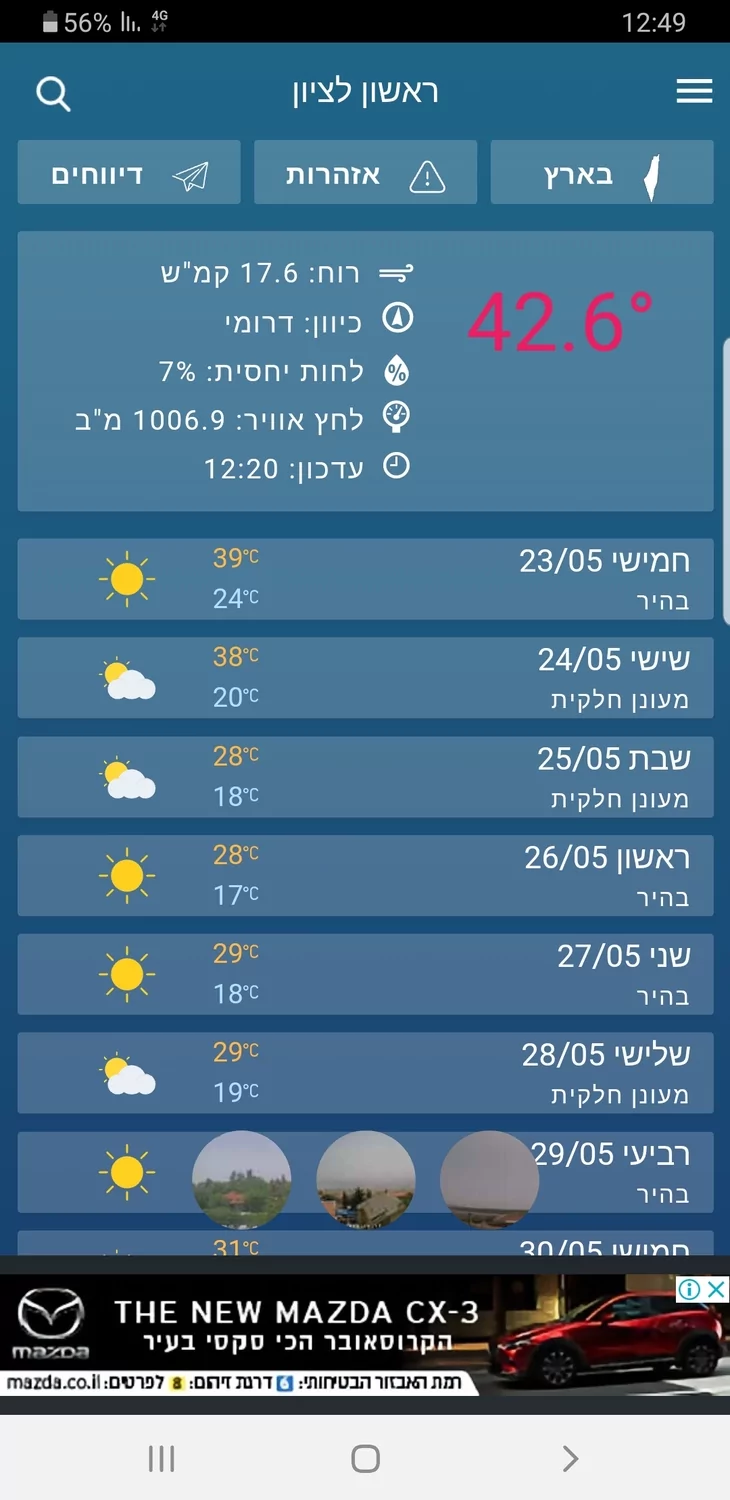The height and width of the screenshot is (1500, 730).
Task: Select the Saturday 25/05 forecast row
Action: 365,776
